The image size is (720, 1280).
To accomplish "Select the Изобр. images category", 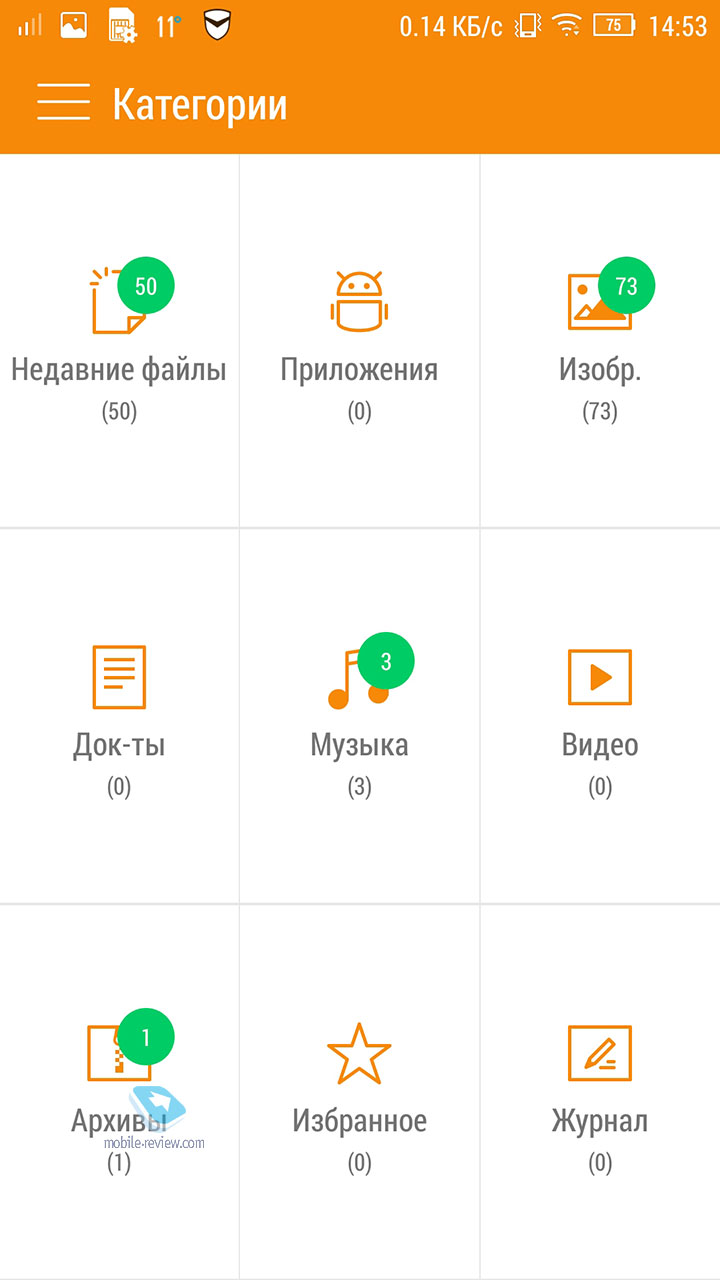I will click(600, 341).
